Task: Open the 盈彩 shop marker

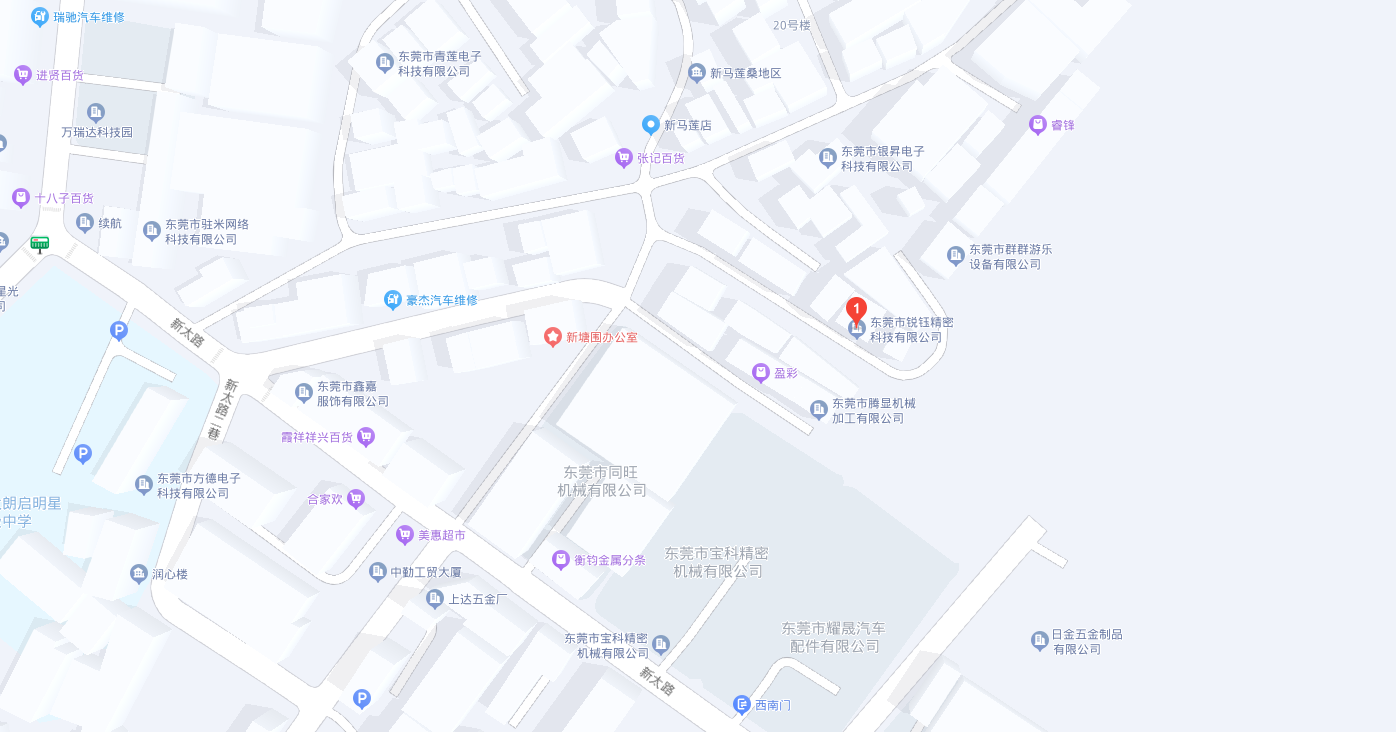Action: pos(761,373)
